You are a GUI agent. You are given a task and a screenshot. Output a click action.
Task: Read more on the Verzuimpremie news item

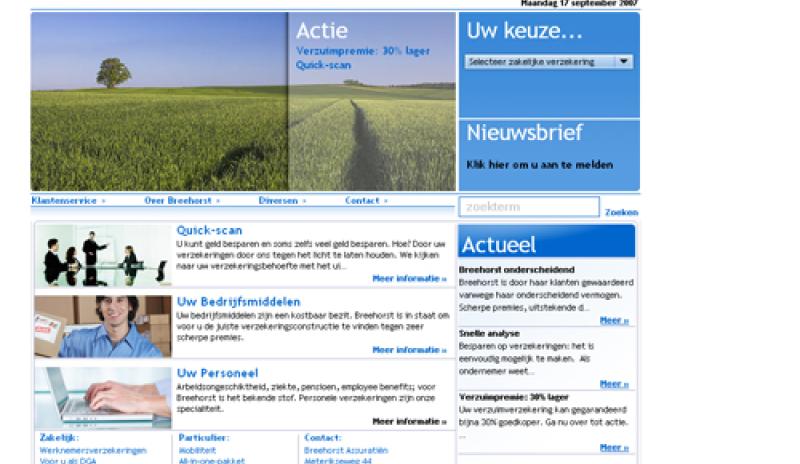(614, 447)
